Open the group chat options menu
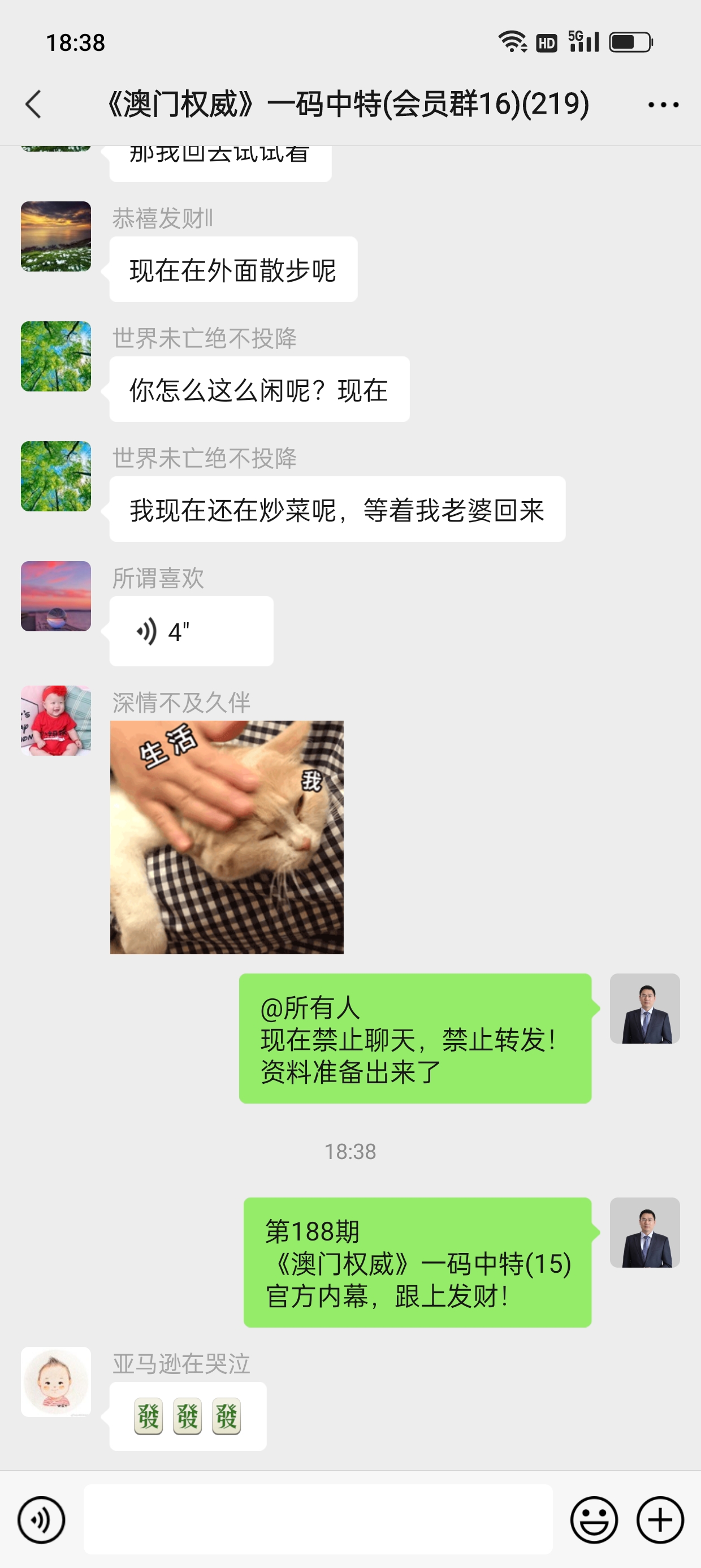Viewport: 701px width, 1568px height. [663, 105]
